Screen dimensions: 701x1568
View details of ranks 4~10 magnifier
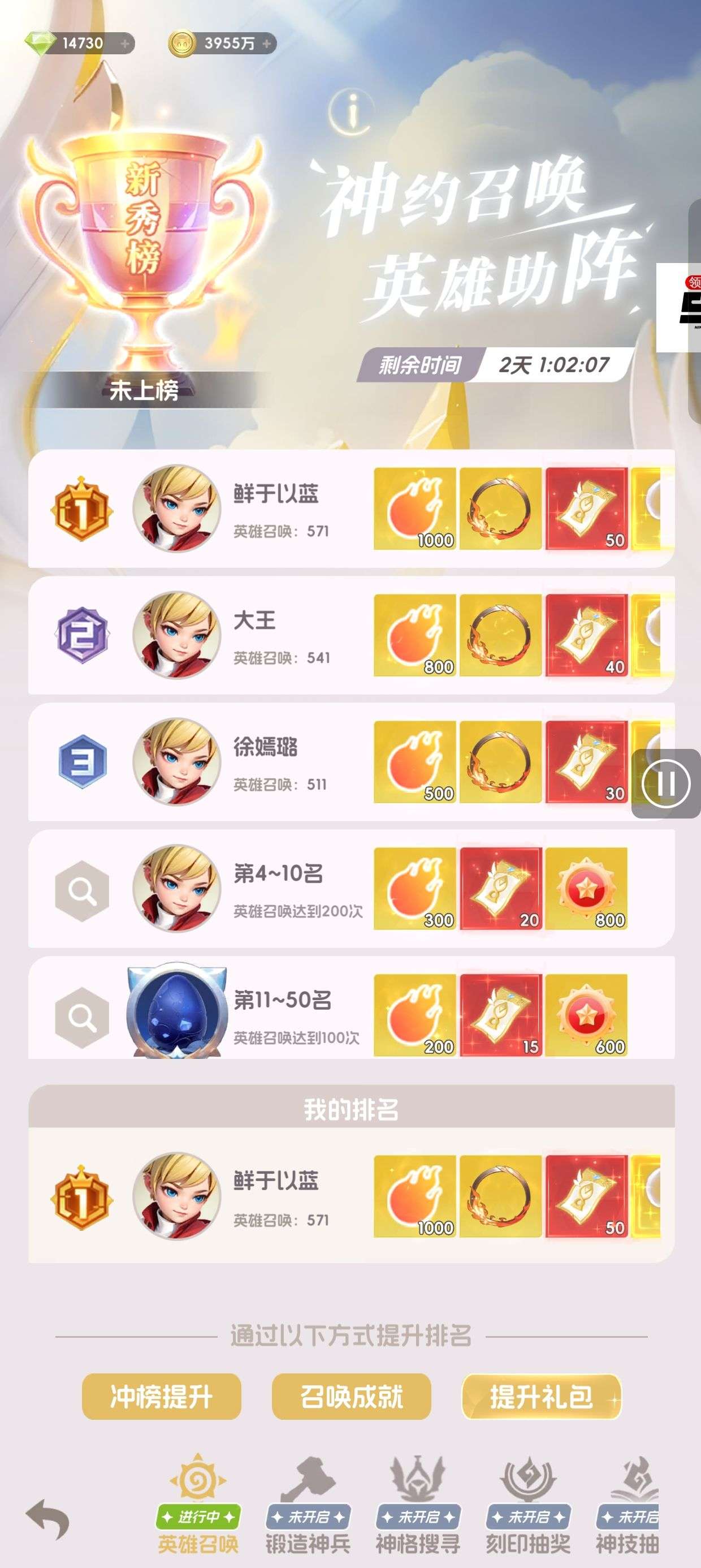point(82,890)
